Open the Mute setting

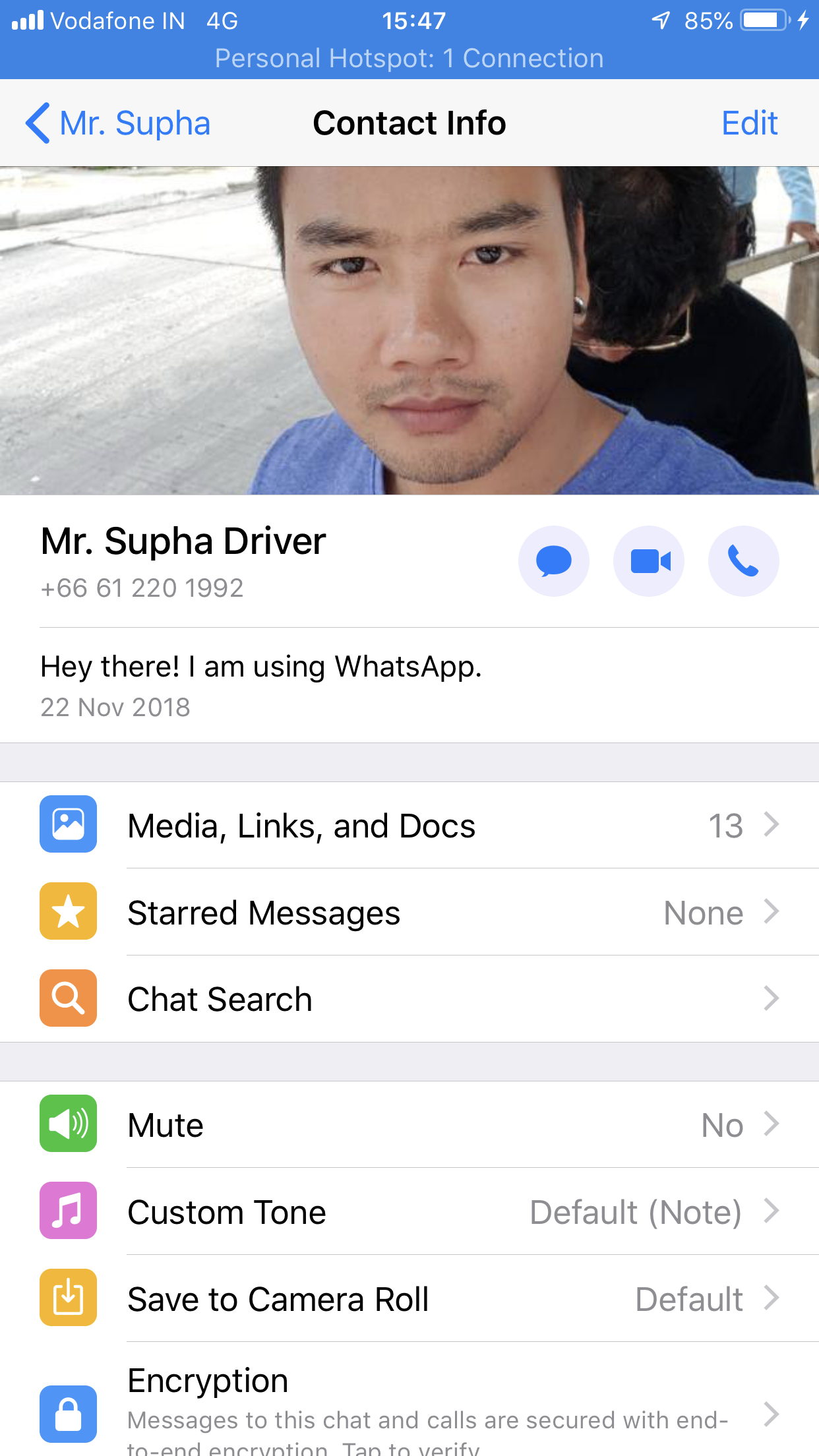409,1124
